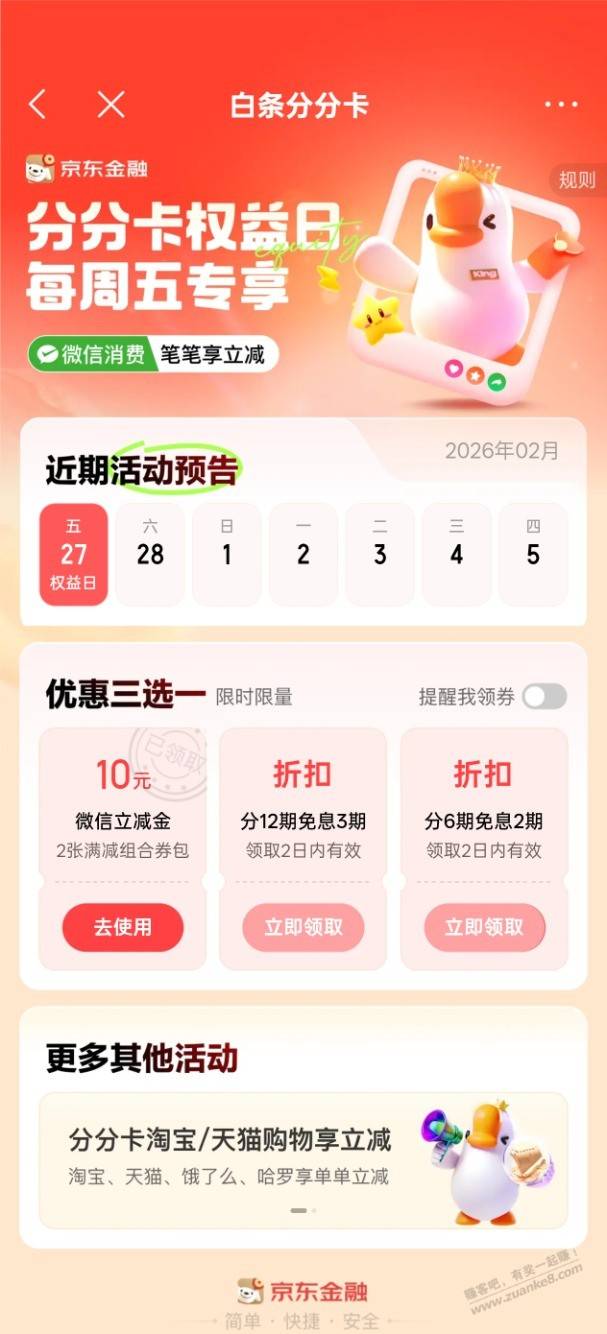This screenshot has height=1334, width=607.
Task: Open the 分分卡淘宝/天猫购物享立减 banner
Action: click(303, 1160)
